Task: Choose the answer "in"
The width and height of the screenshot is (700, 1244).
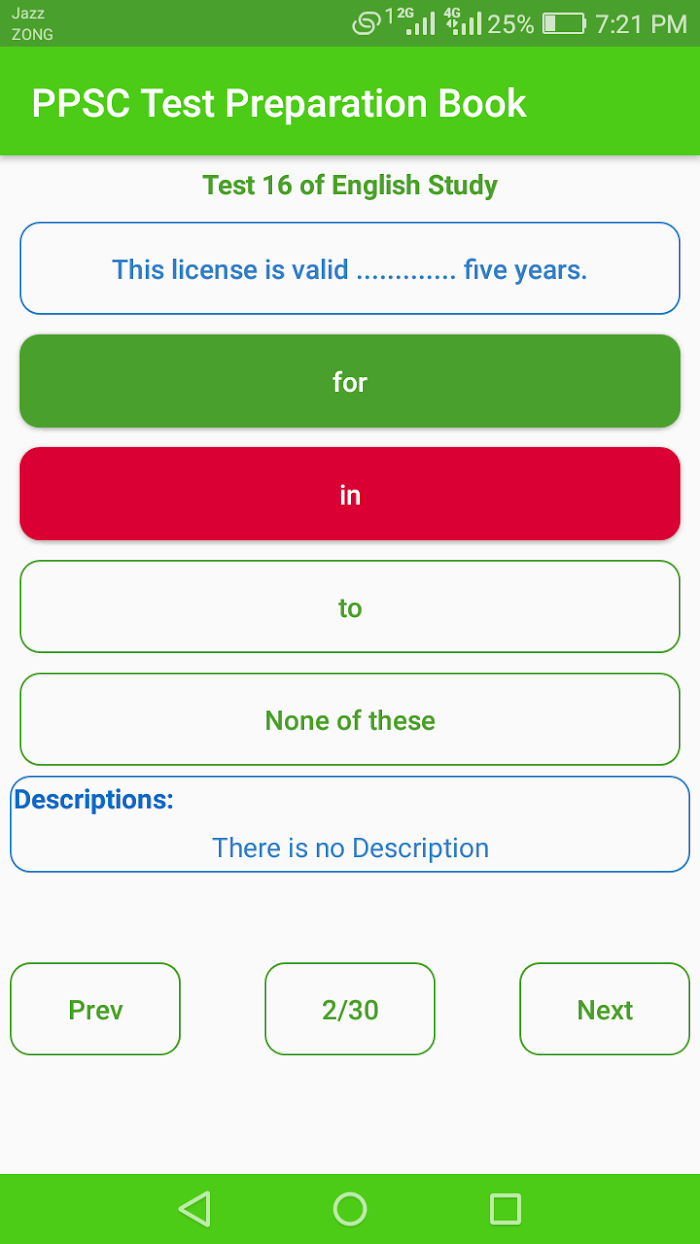Action: [x=350, y=494]
